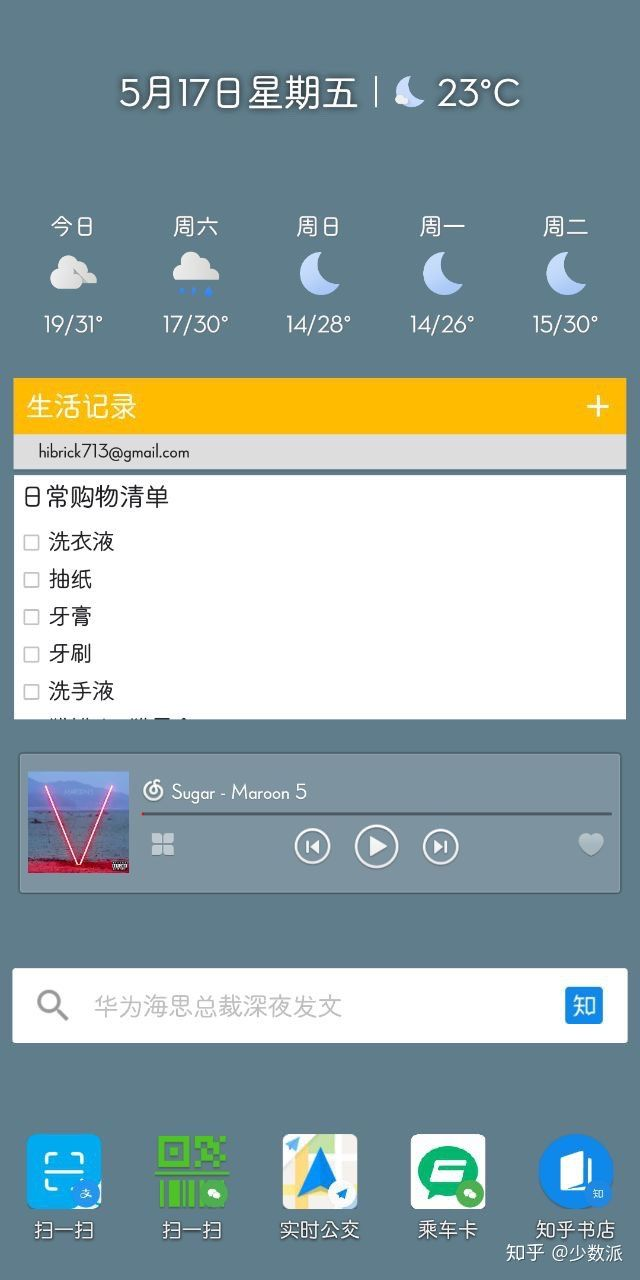
Task: Open the 乘车卡 shortcut
Action: pos(448,1172)
